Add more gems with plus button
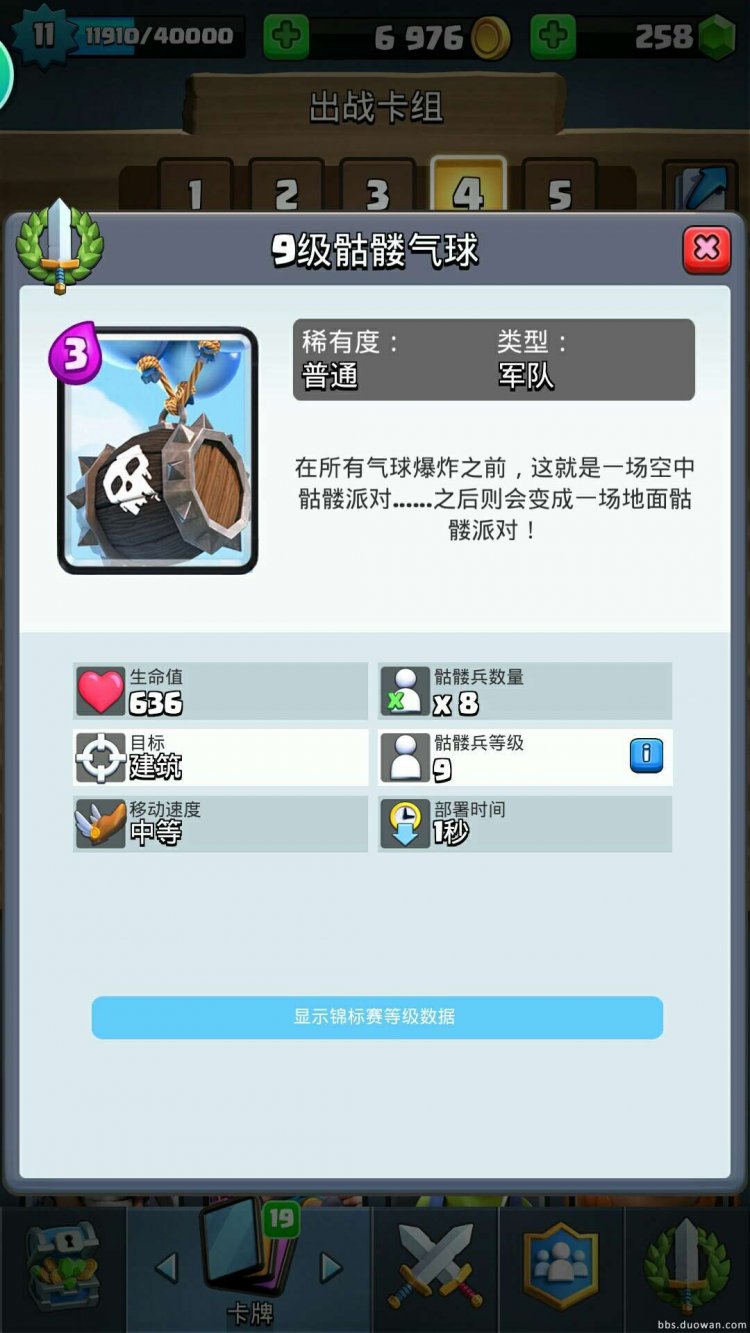 552,38
